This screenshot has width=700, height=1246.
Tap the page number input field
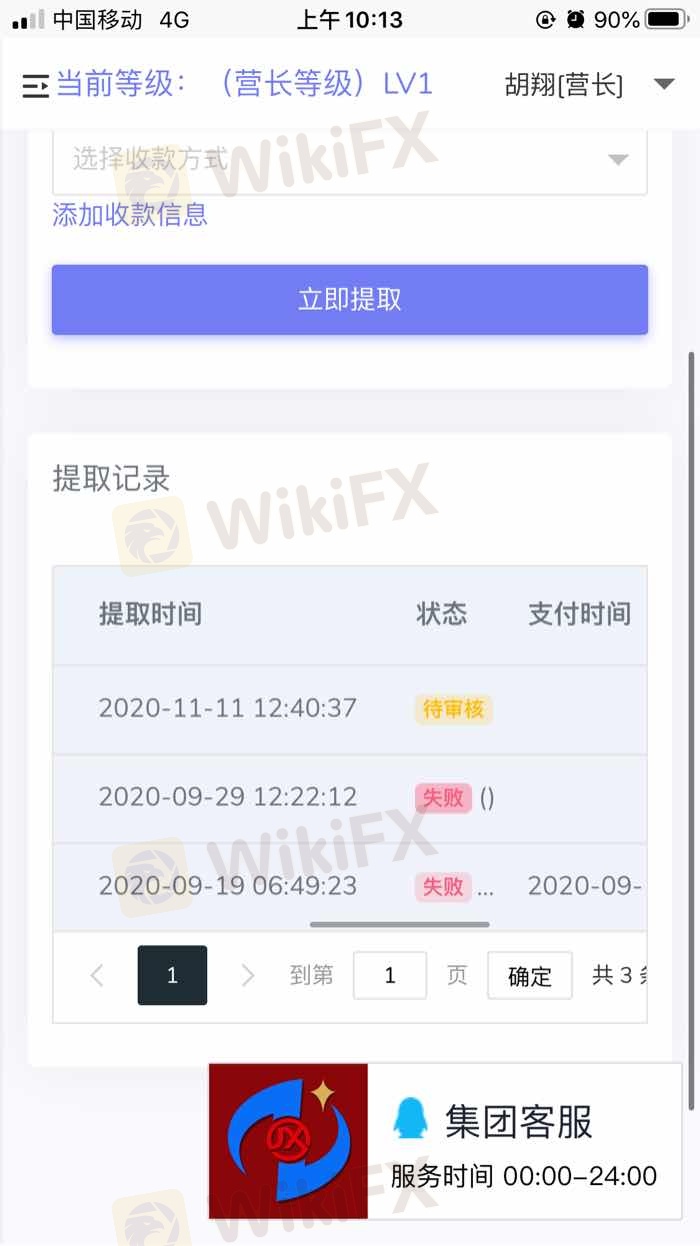coord(390,975)
